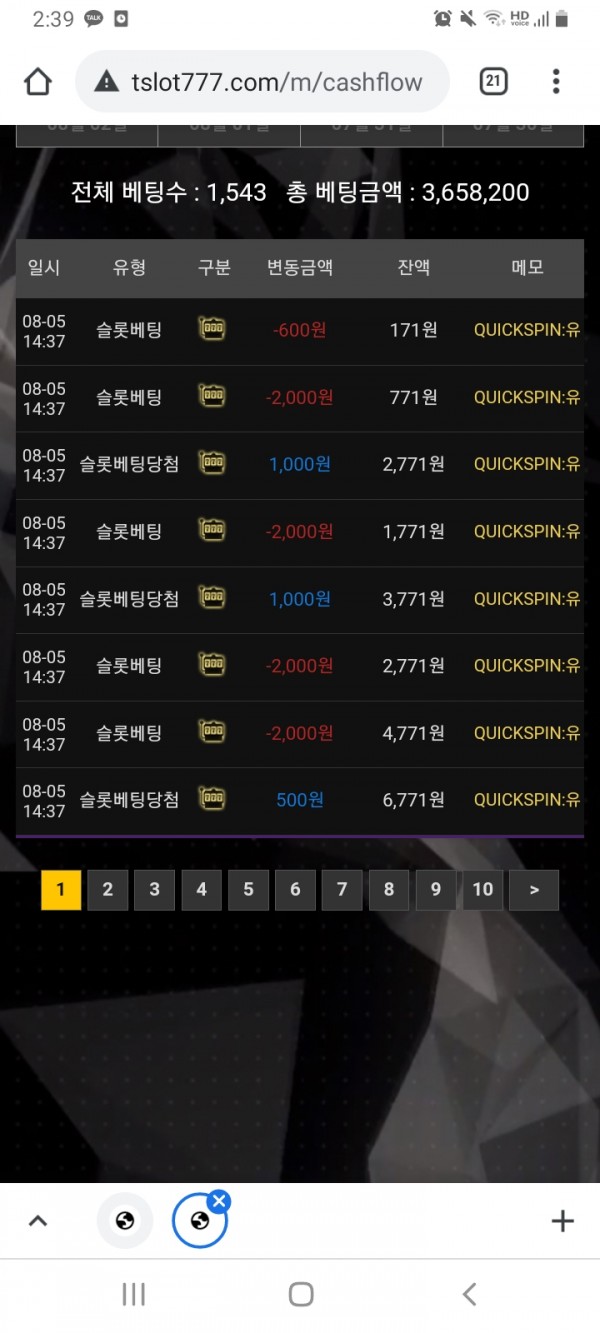
Task: Switch to page 7
Action: tap(342, 890)
